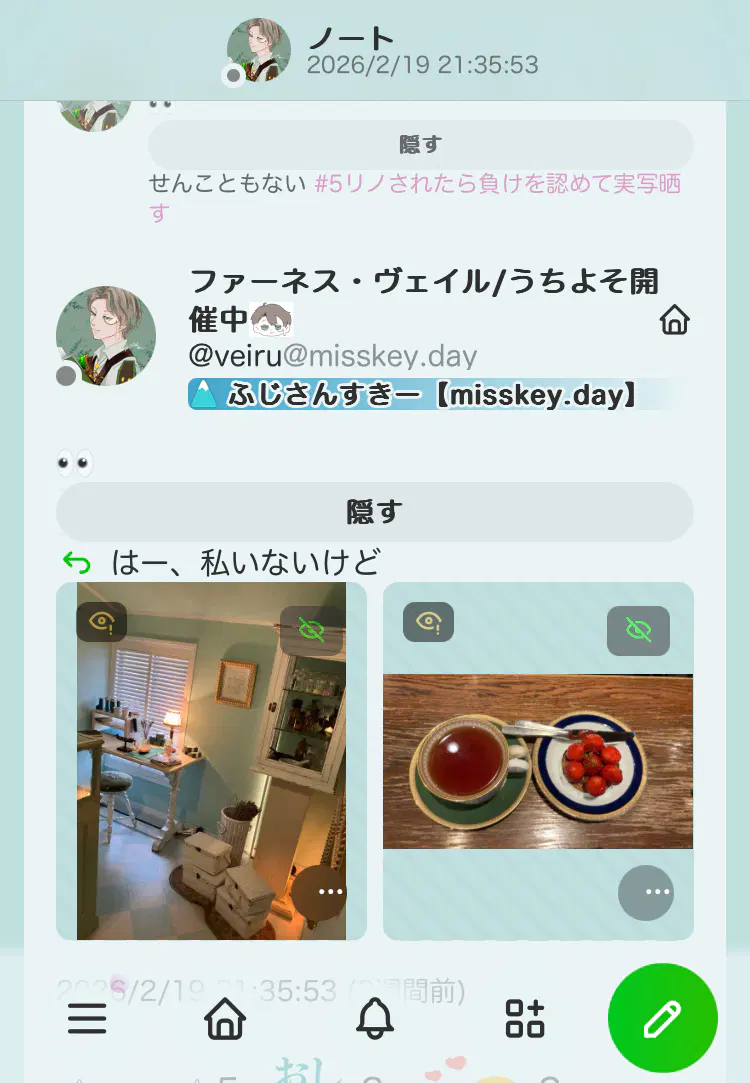This screenshot has width=750, height=1083.
Task: Open the hamburger drawer menu
Action: pos(87,1019)
